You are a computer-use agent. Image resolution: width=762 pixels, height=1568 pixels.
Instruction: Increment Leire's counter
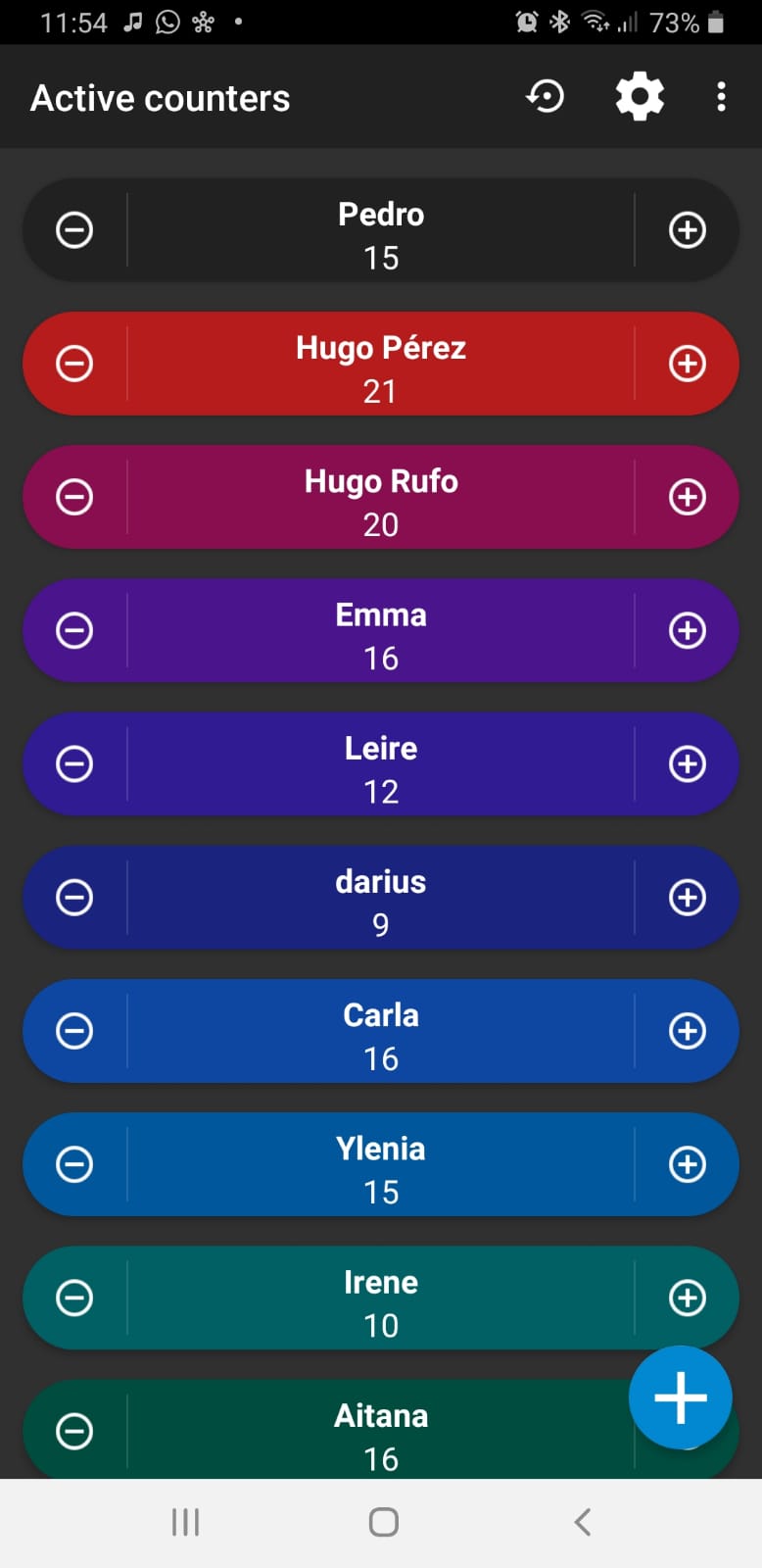688,763
